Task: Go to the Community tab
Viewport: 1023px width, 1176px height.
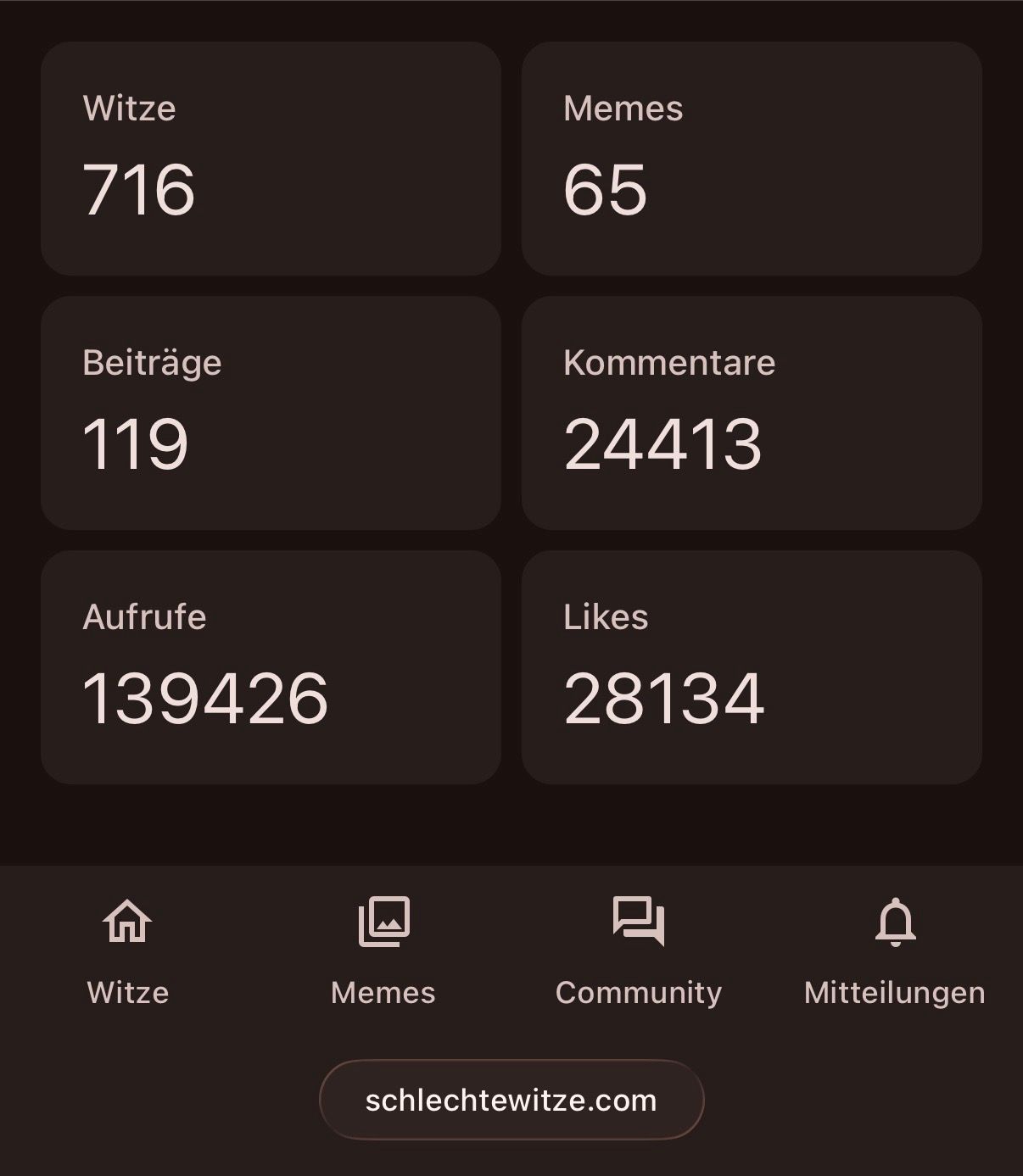Action: 639,951
